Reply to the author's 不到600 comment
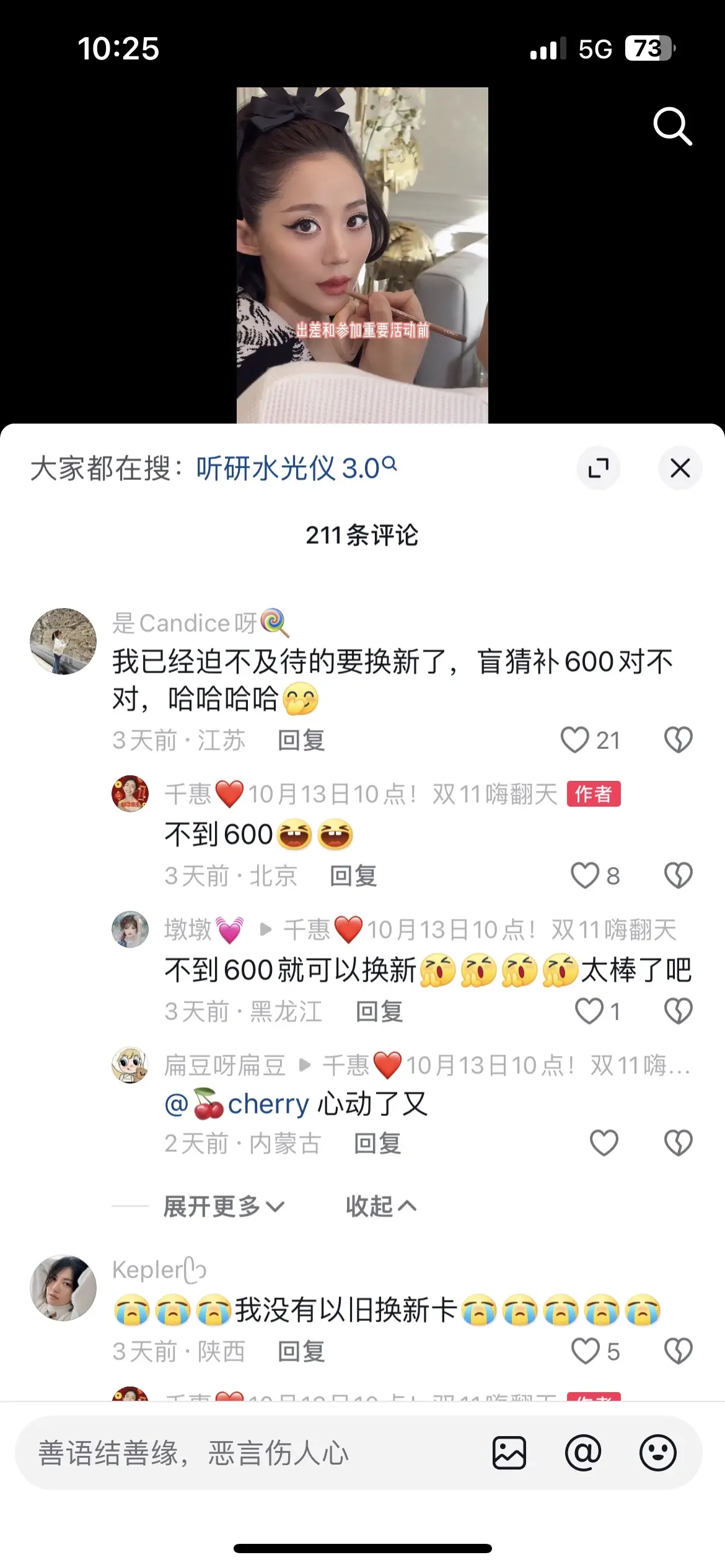This screenshot has width=725, height=1568. [353, 876]
